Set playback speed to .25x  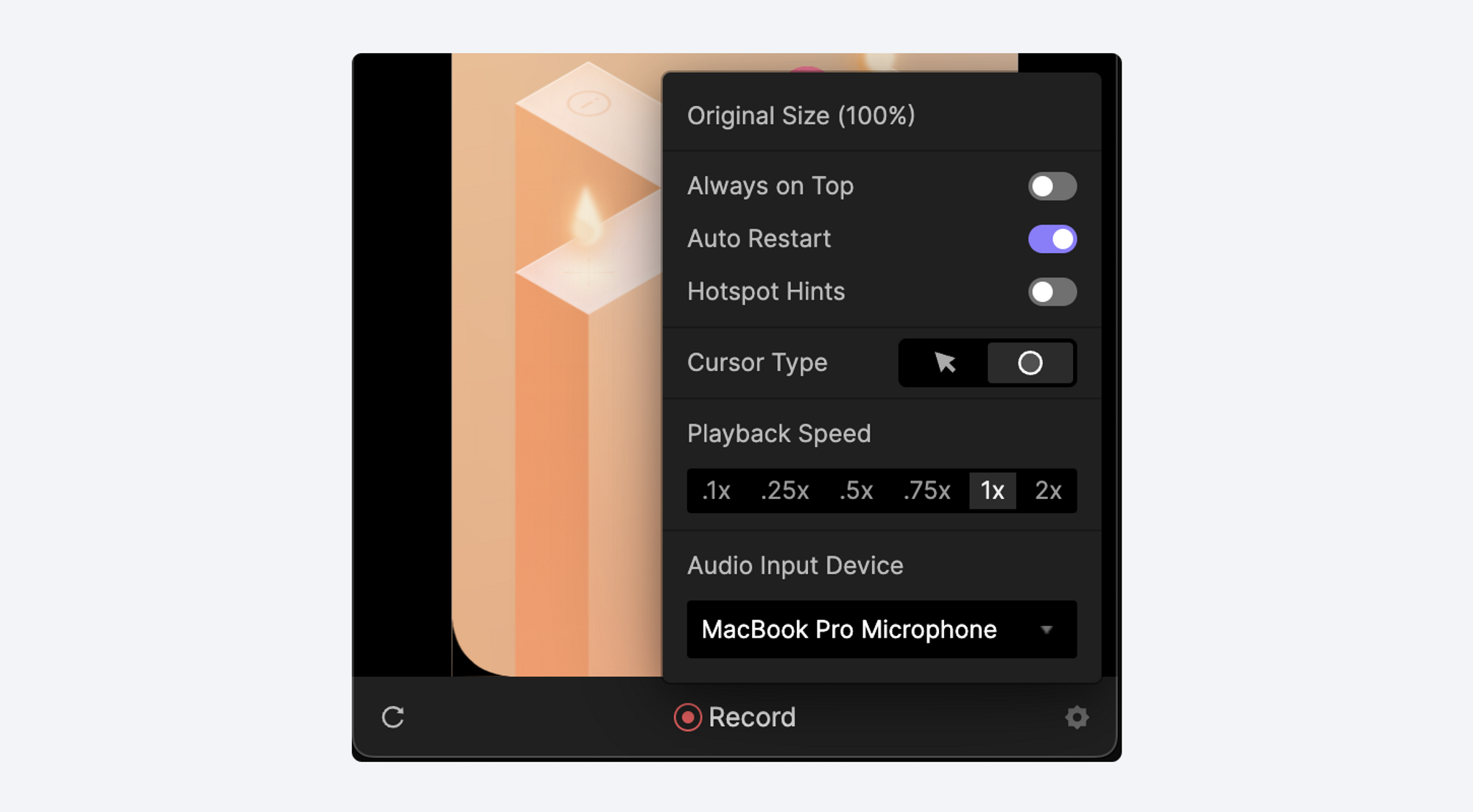784,491
